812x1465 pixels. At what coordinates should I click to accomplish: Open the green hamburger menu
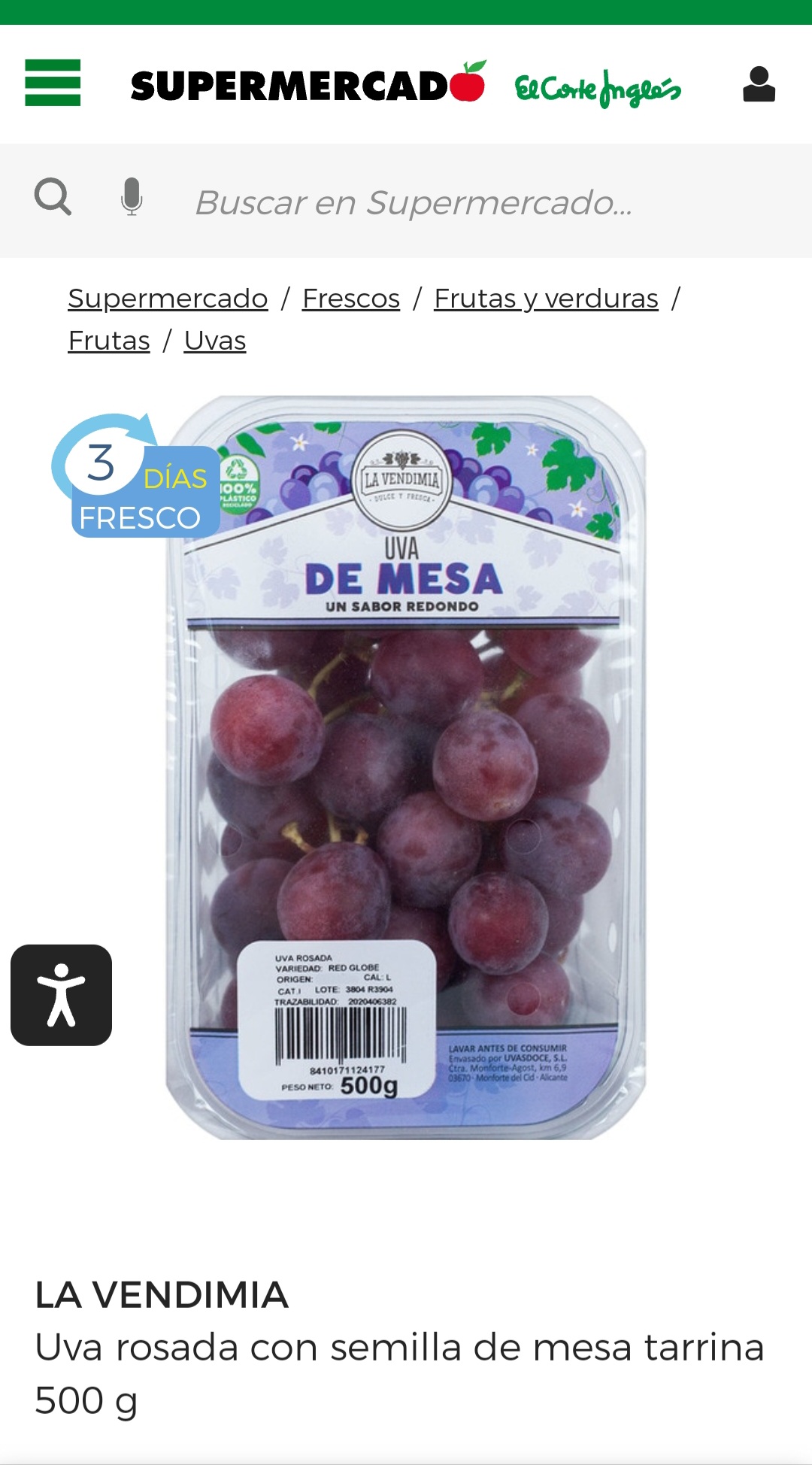pos(53,83)
